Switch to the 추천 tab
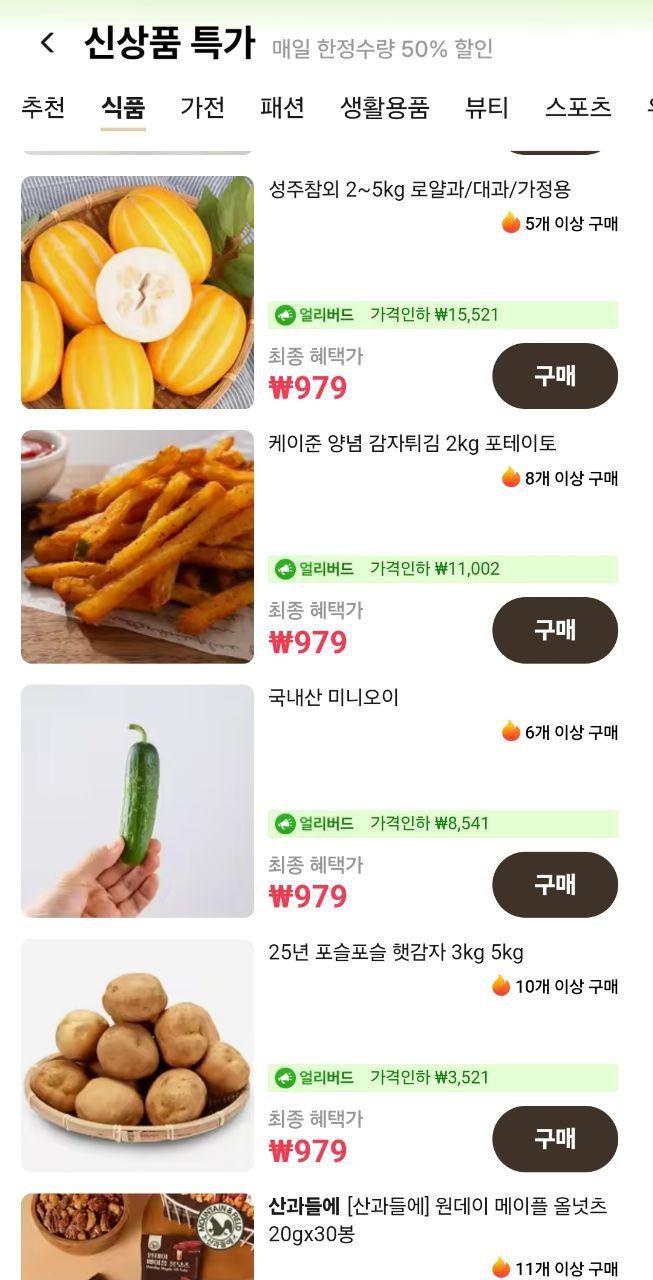 [43, 107]
